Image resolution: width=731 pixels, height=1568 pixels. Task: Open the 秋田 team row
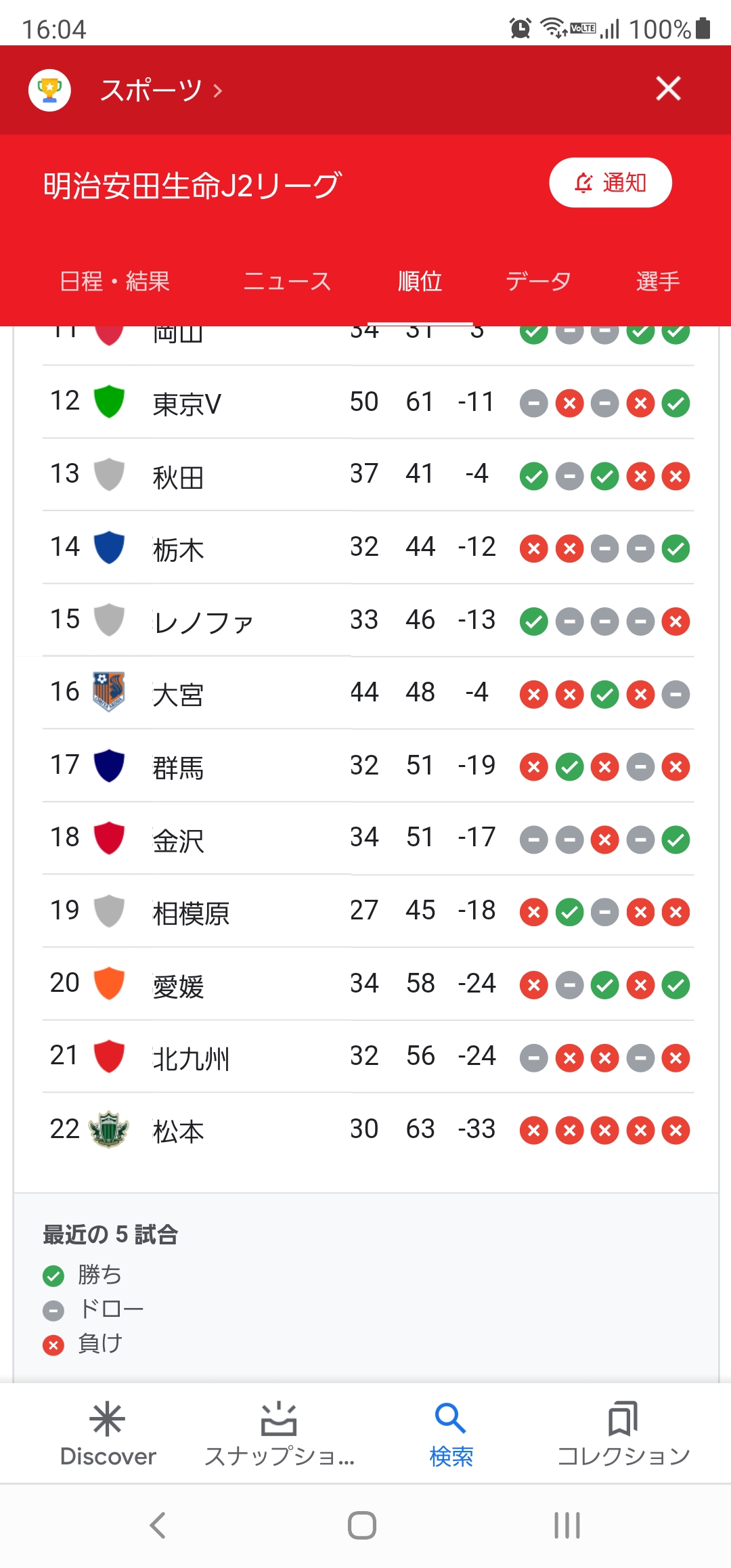click(x=179, y=477)
